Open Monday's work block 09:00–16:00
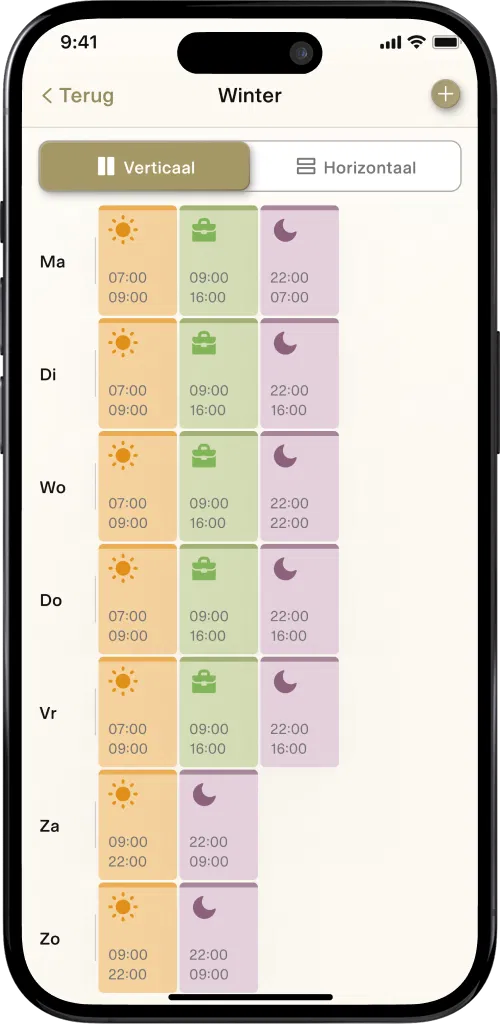Image resolution: width=500 pixels, height=1024 pixels. coord(219,261)
